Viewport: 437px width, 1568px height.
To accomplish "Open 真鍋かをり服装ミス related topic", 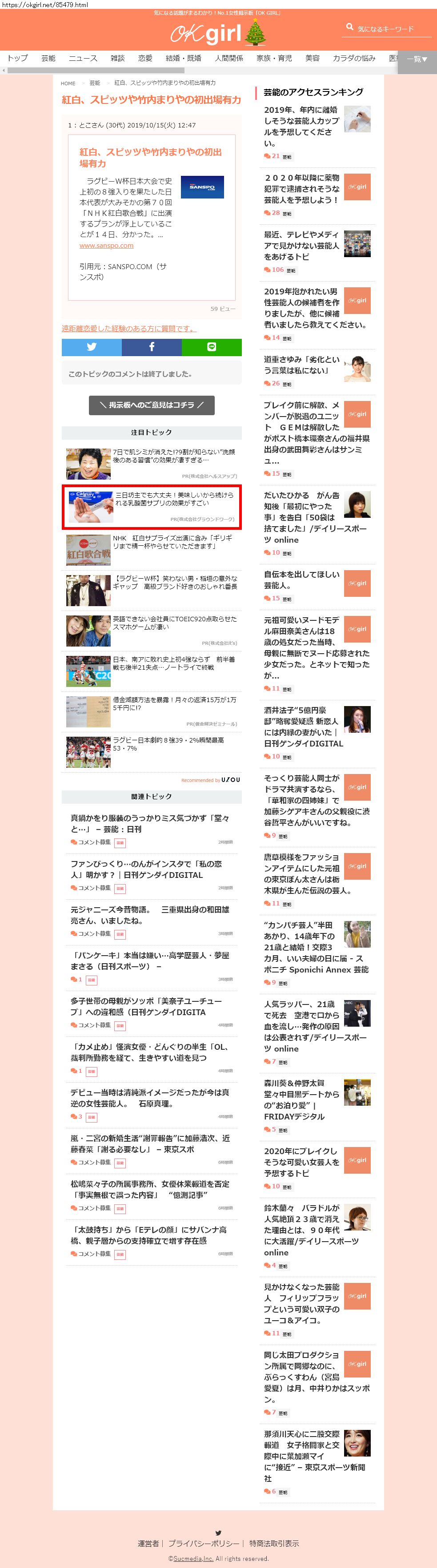I will tap(149, 823).
